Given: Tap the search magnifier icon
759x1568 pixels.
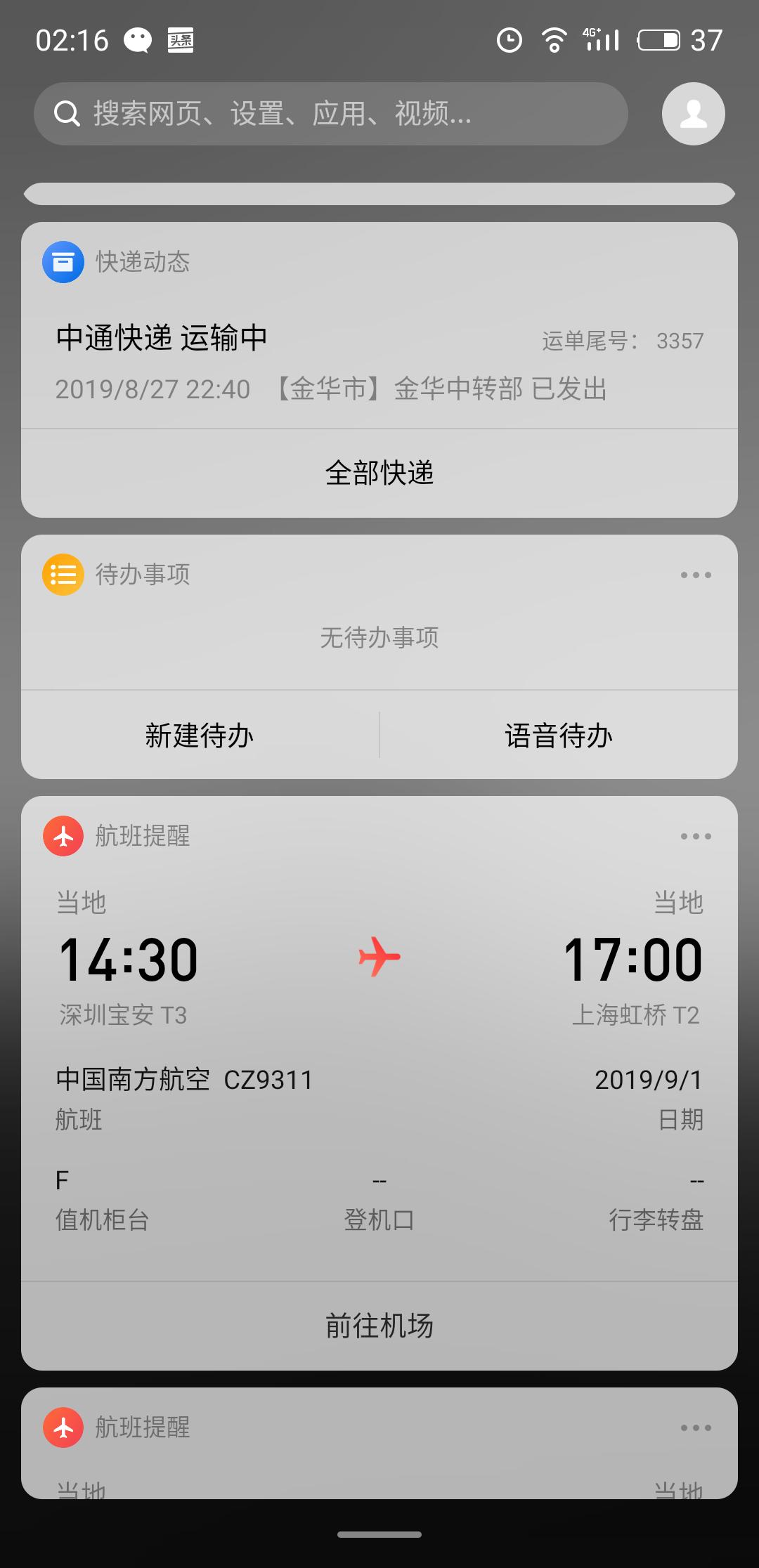Looking at the screenshot, I should coord(66,114).
